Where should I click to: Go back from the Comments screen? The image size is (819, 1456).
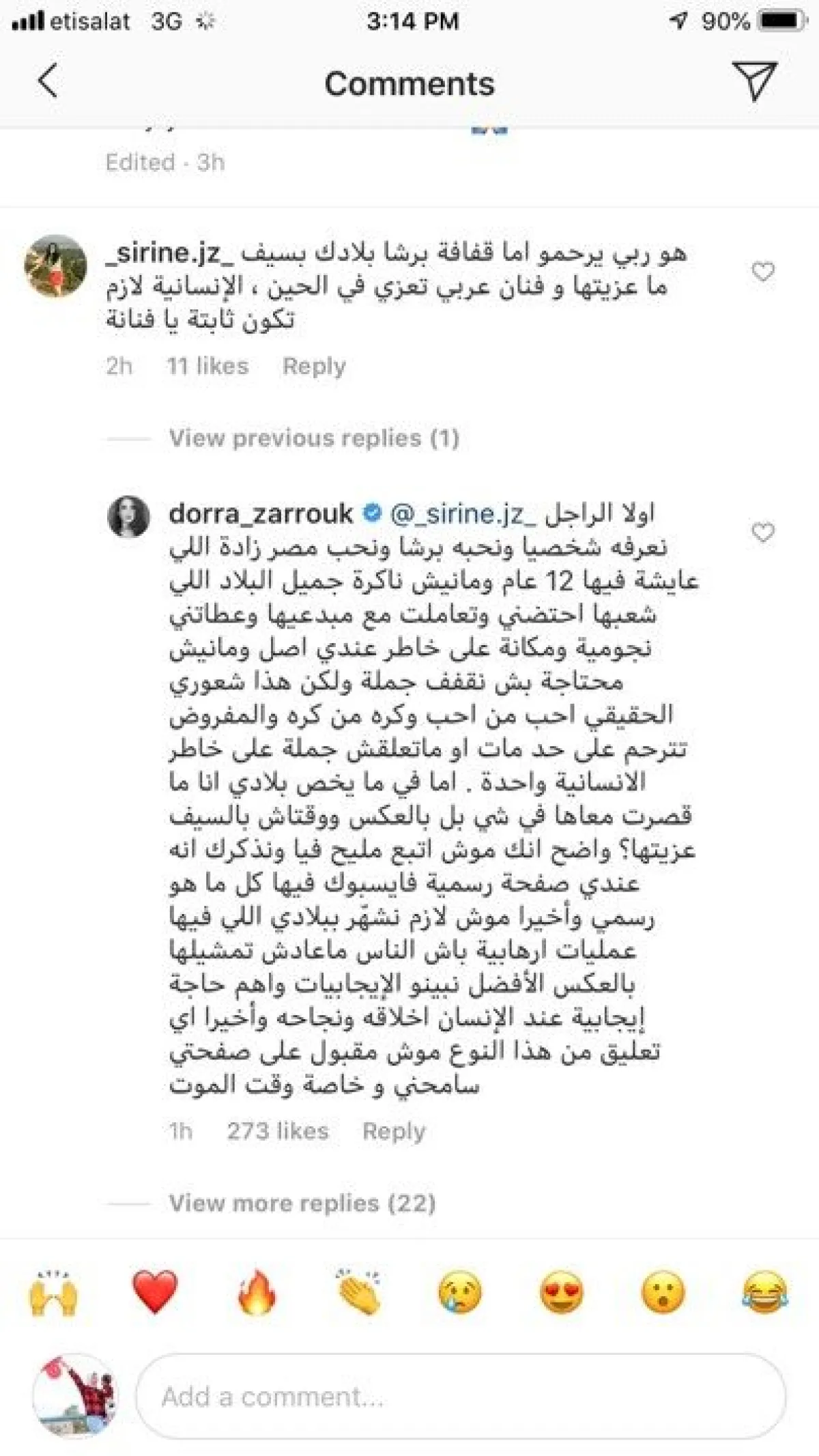48,81
